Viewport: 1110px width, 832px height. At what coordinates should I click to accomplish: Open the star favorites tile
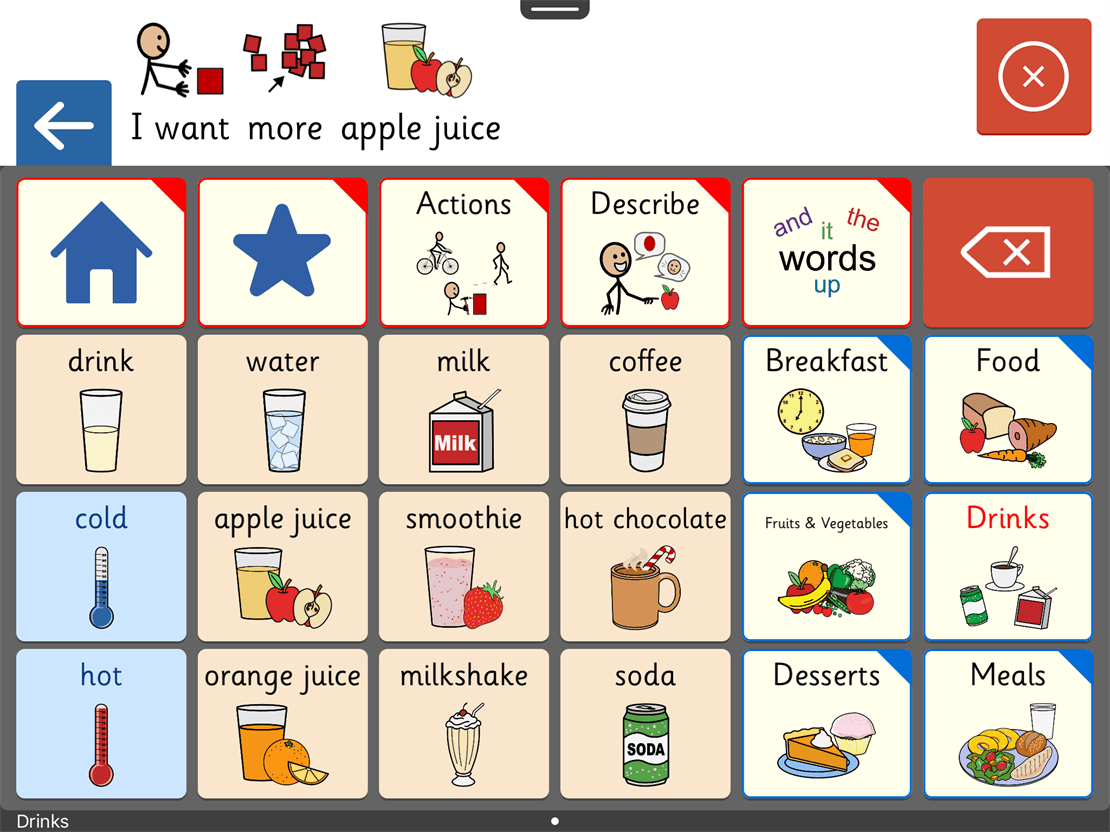(282, 252)
